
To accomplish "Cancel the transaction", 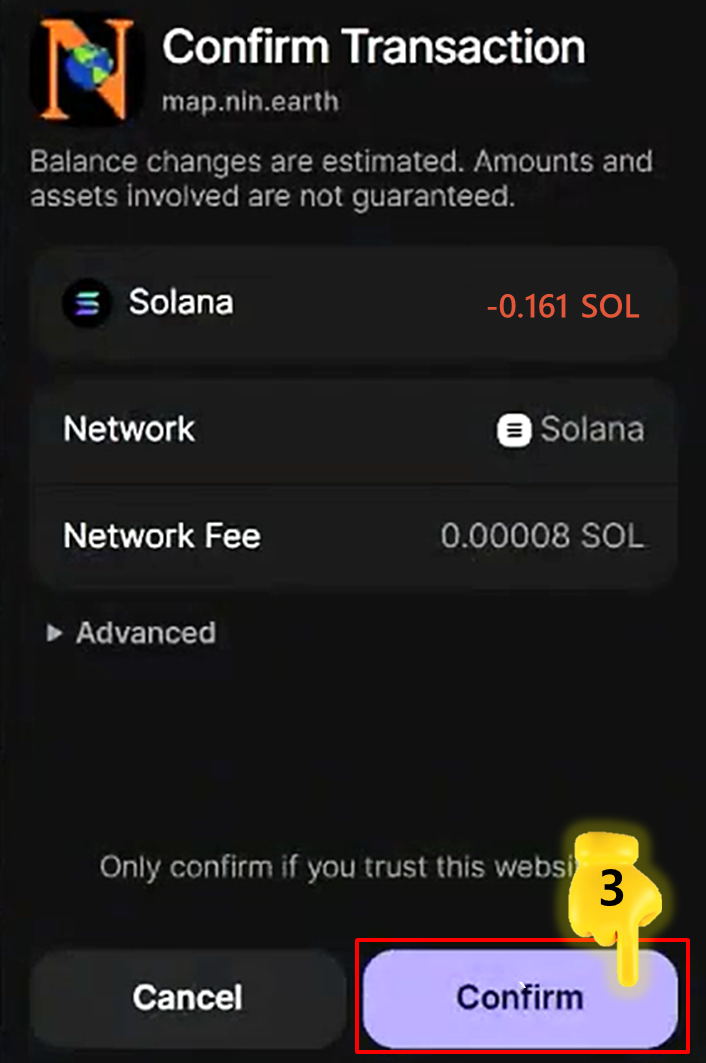I will click(187, 997).
